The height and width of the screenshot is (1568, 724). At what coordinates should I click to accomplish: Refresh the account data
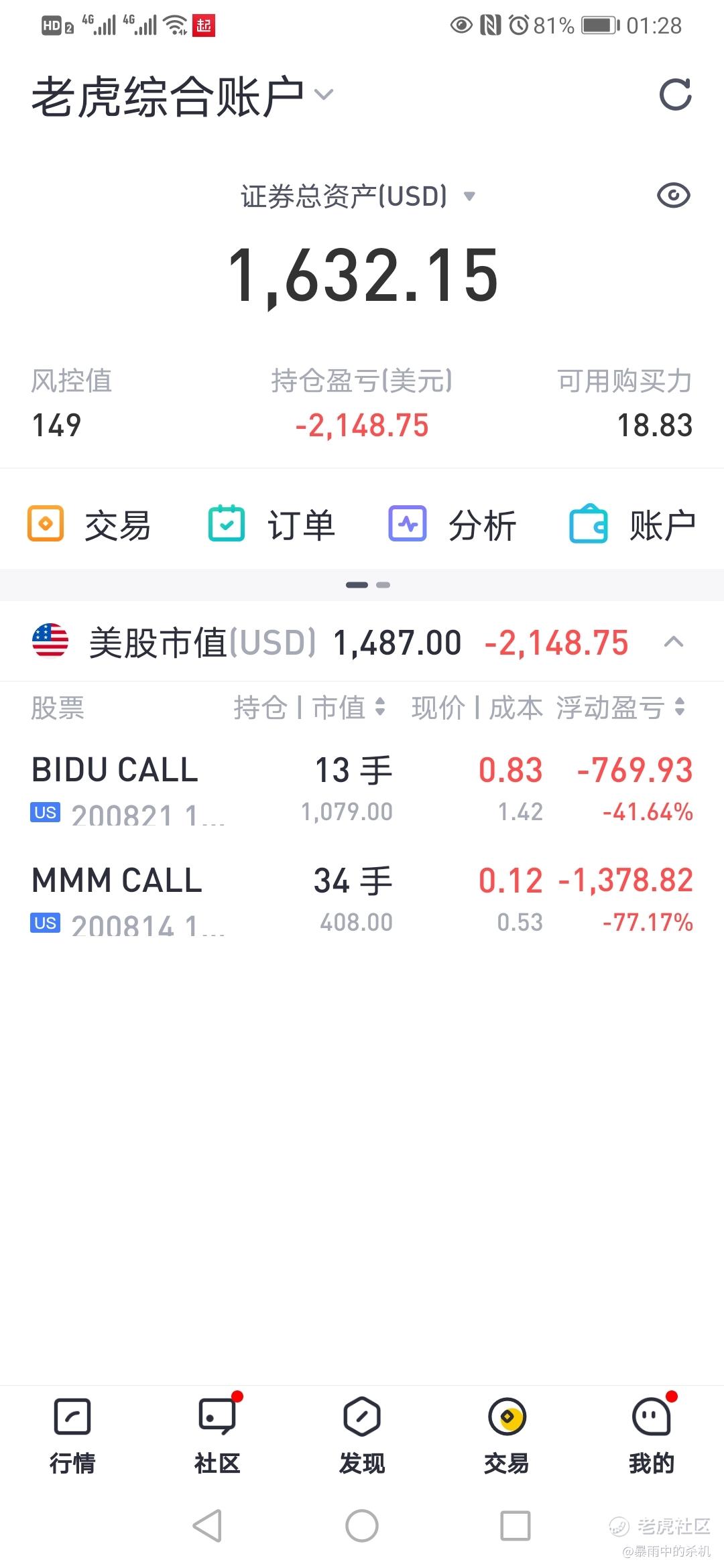tap(675, 94)
